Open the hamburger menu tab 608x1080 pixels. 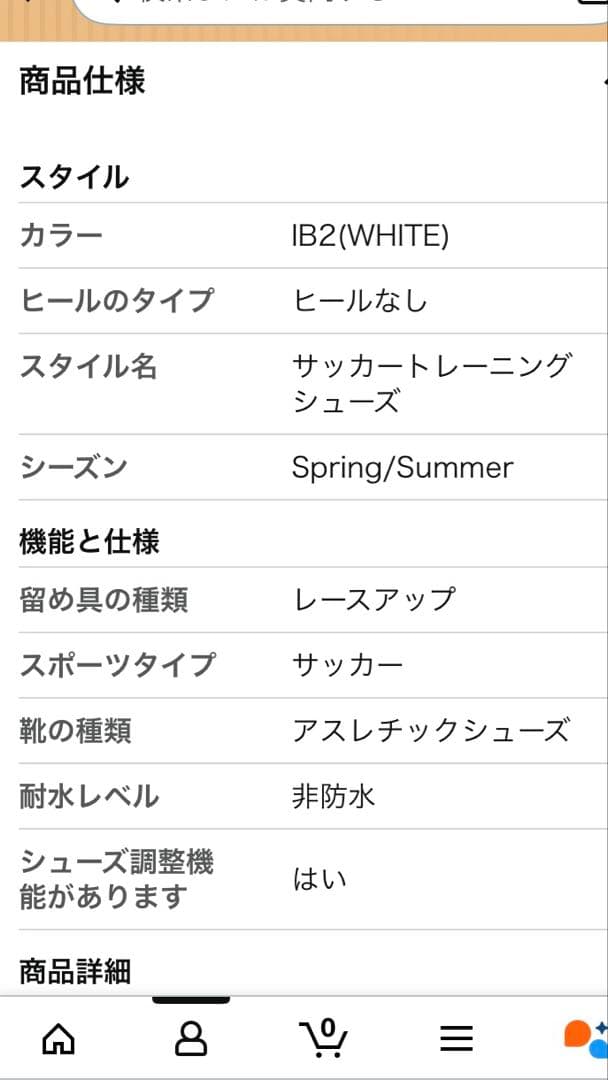click(456, 1041)
